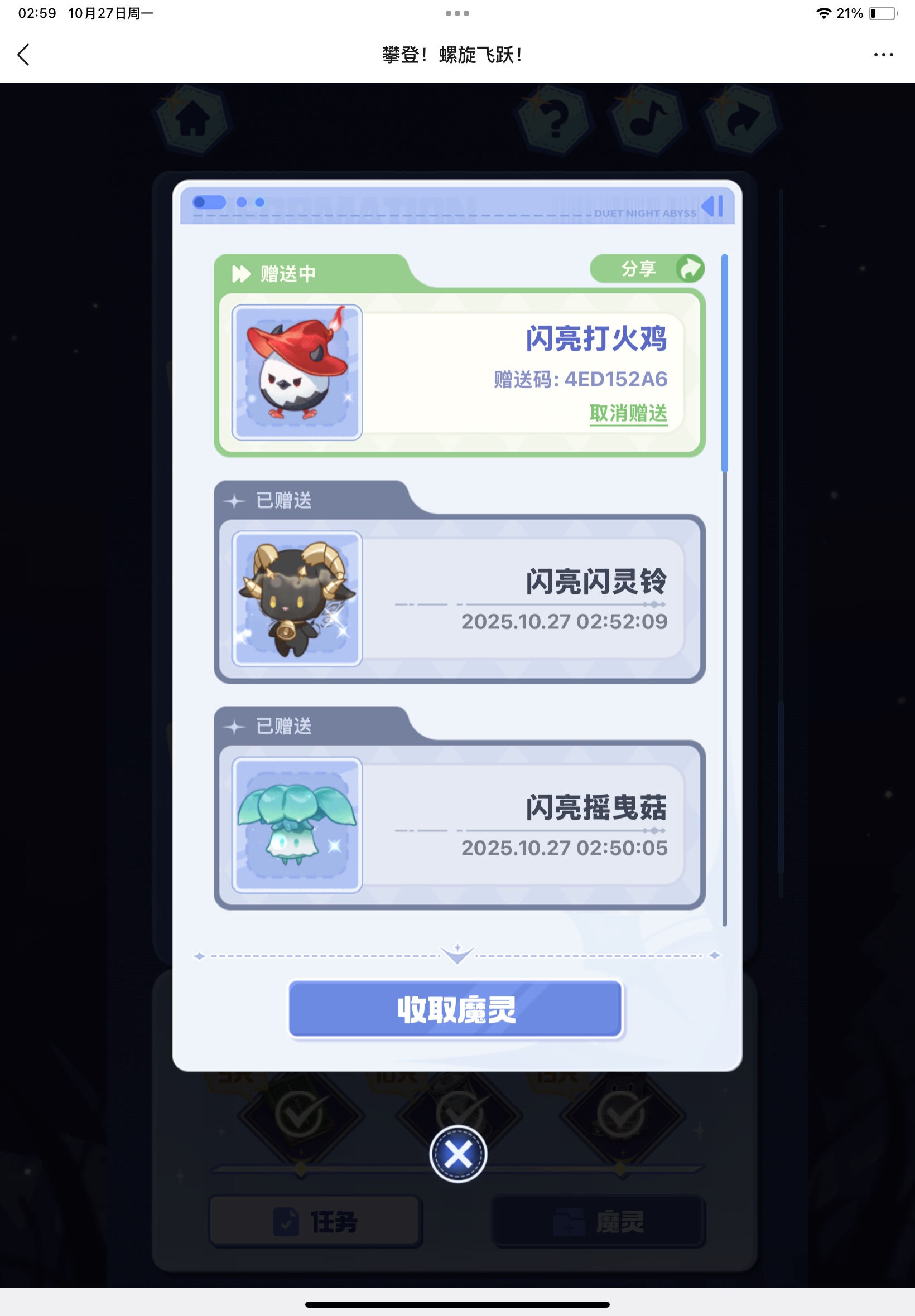Share the 闪亮打火鸡 gift code
This screenshot has width=915, height=1316.
[x=647, y=269]
